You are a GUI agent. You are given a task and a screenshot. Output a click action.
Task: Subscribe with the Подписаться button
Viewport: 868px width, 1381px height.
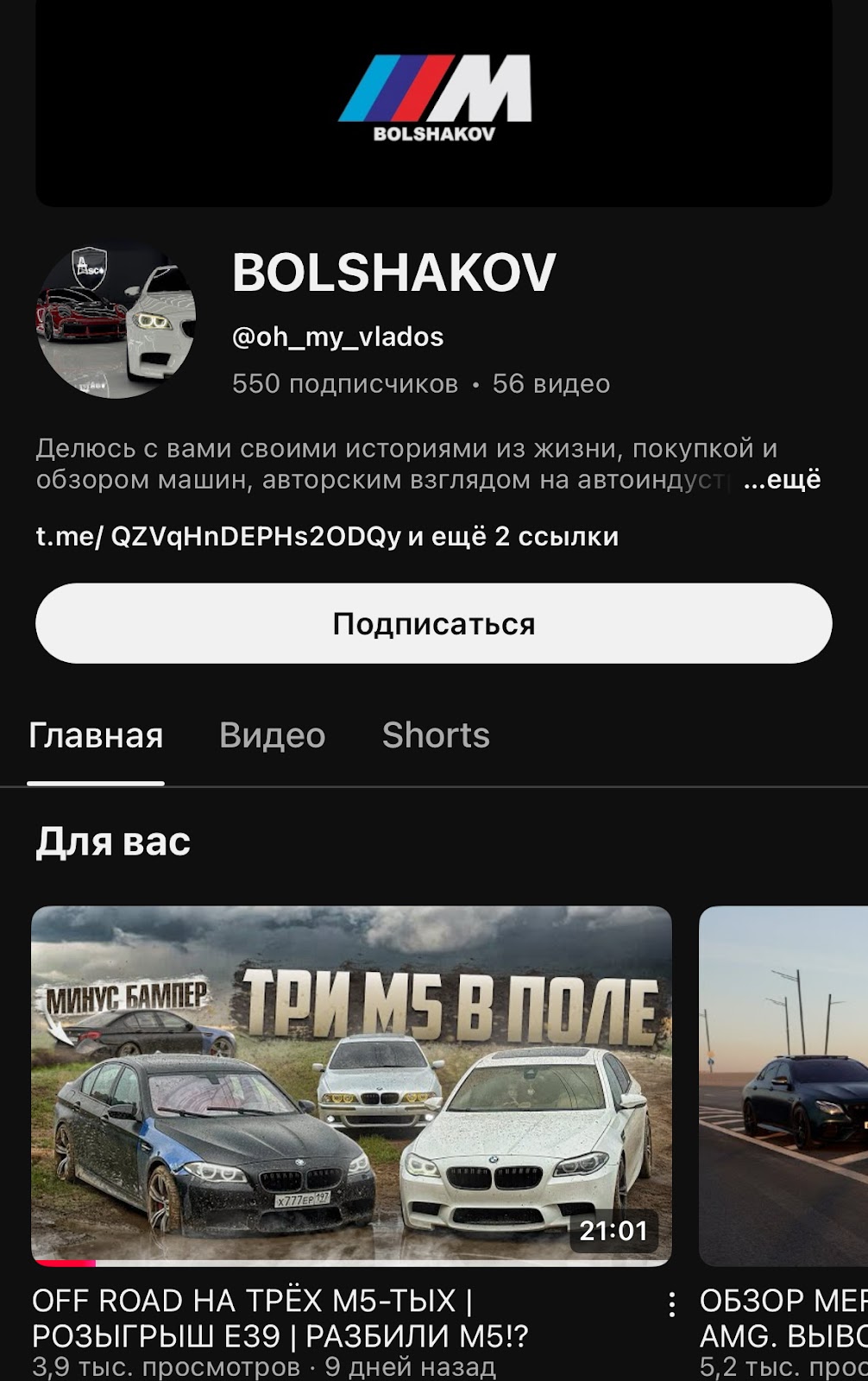click(x=433, y=623)
